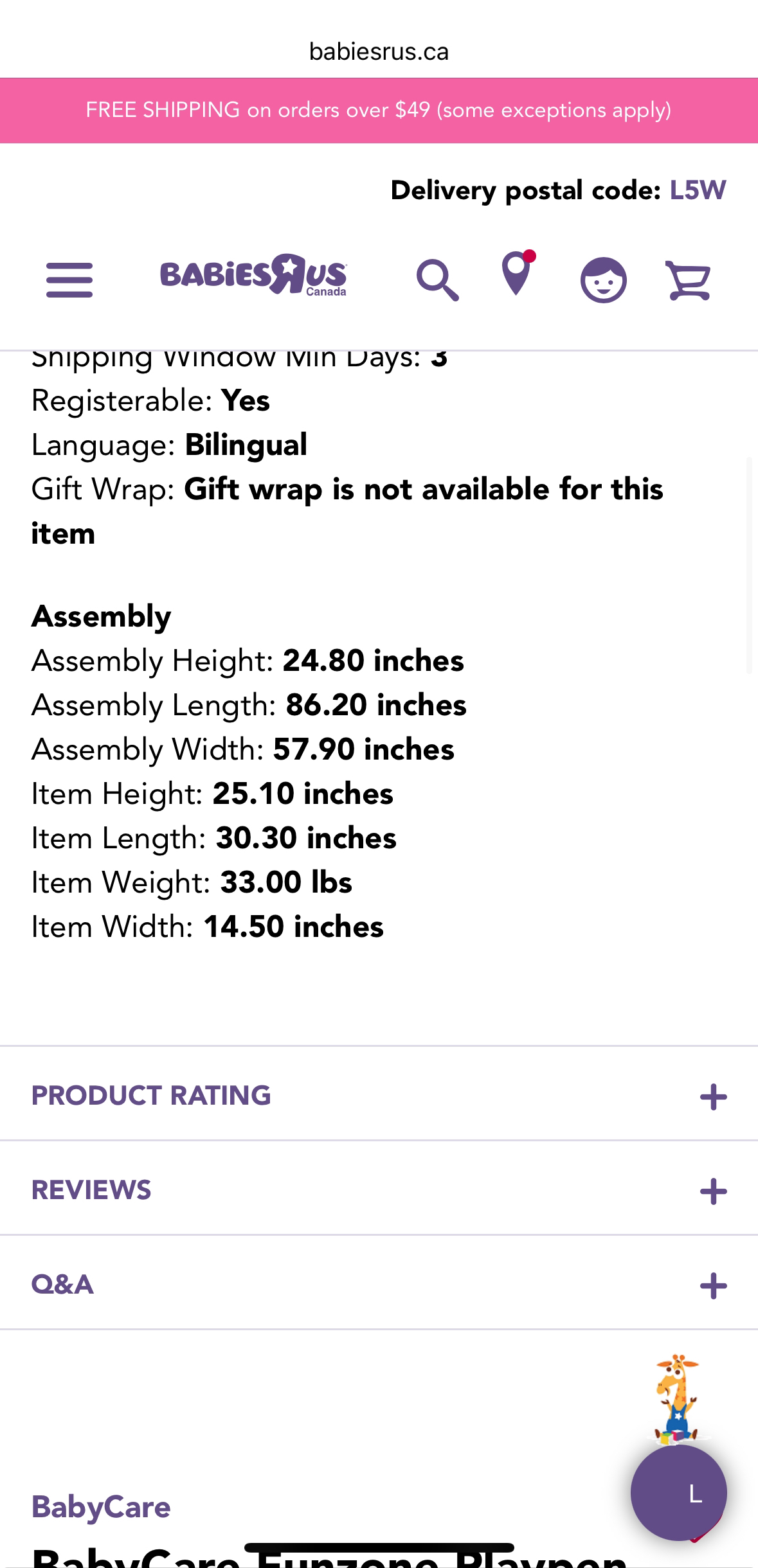
Task: Open the BabyCare brand link
Action: [101, 1507]
